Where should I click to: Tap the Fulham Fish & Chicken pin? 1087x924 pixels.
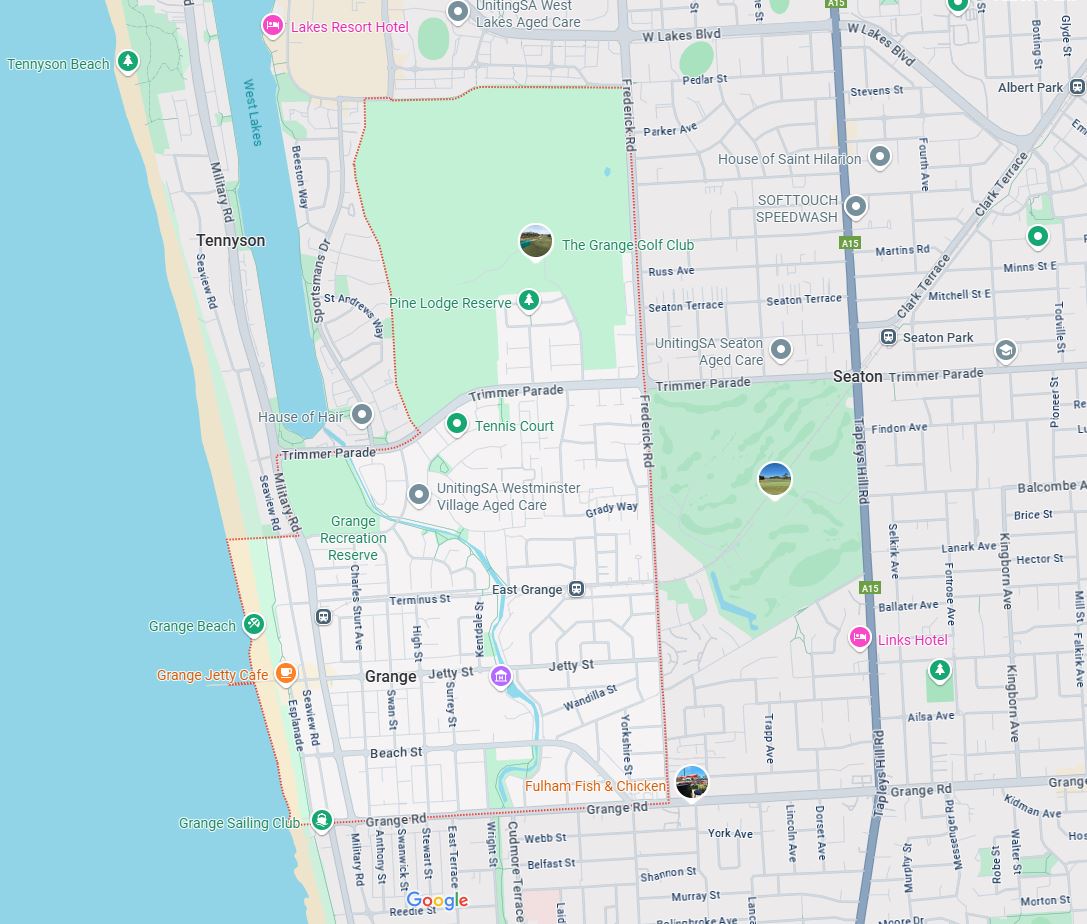pos(691,782)
